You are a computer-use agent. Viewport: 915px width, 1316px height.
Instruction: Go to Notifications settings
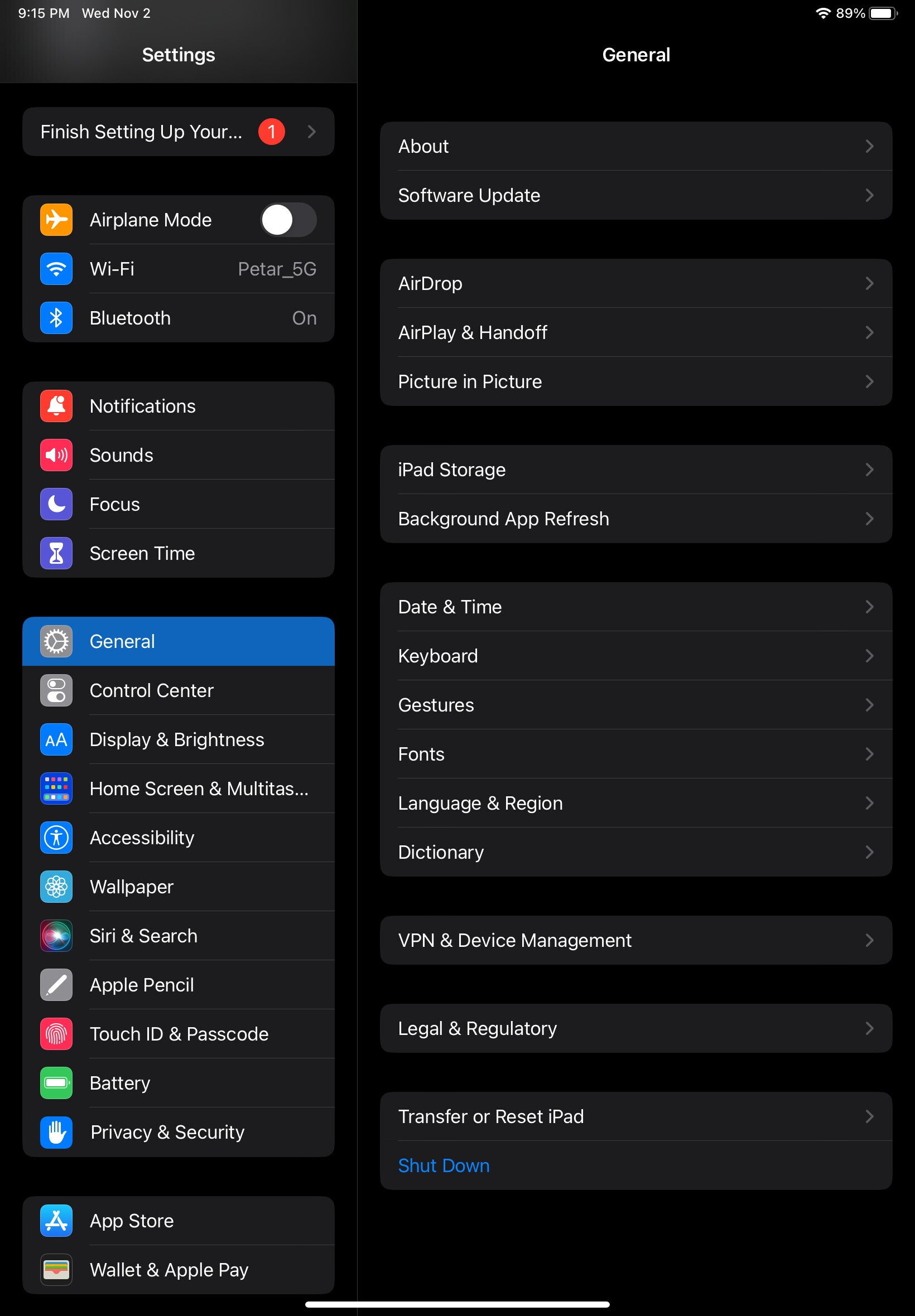coord(178,406)
